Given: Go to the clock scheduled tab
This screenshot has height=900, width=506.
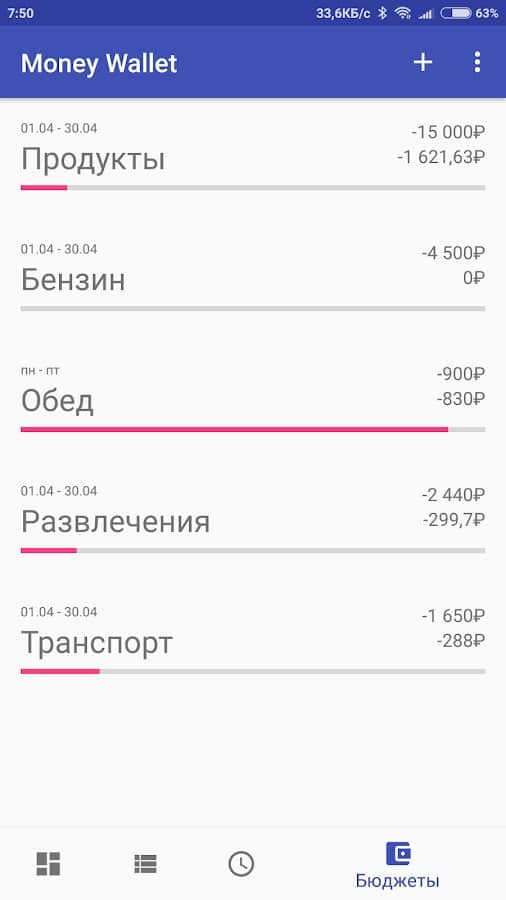Looking at the screenshot, I should click(241, 863).
